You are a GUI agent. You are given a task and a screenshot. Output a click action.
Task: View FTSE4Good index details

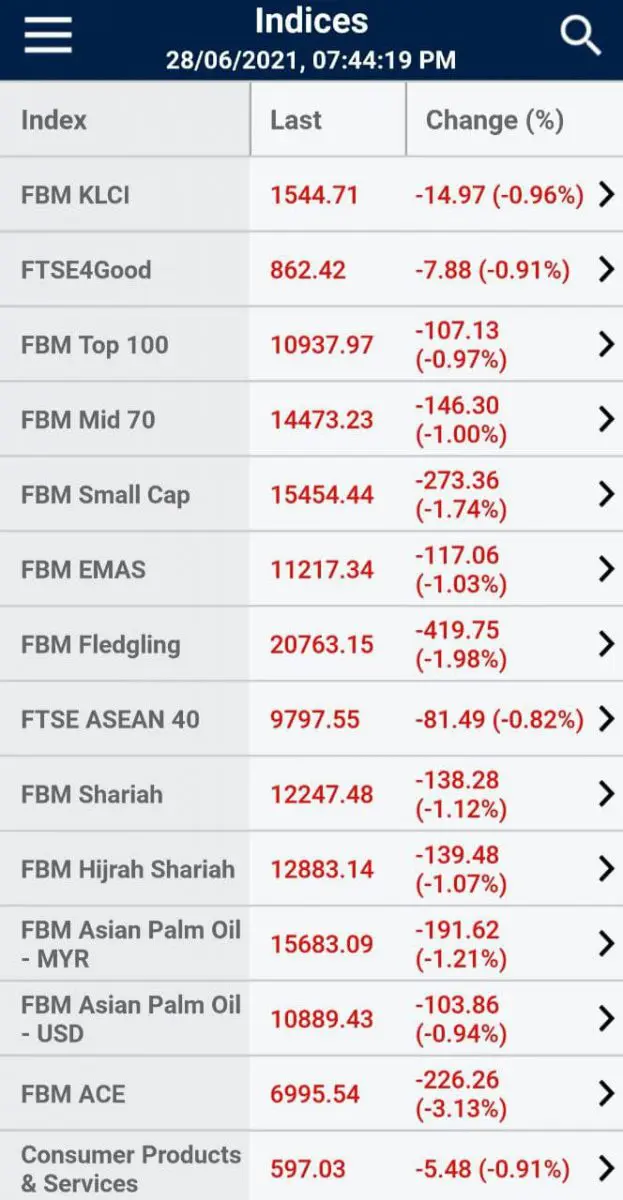[x=311, y=270]
